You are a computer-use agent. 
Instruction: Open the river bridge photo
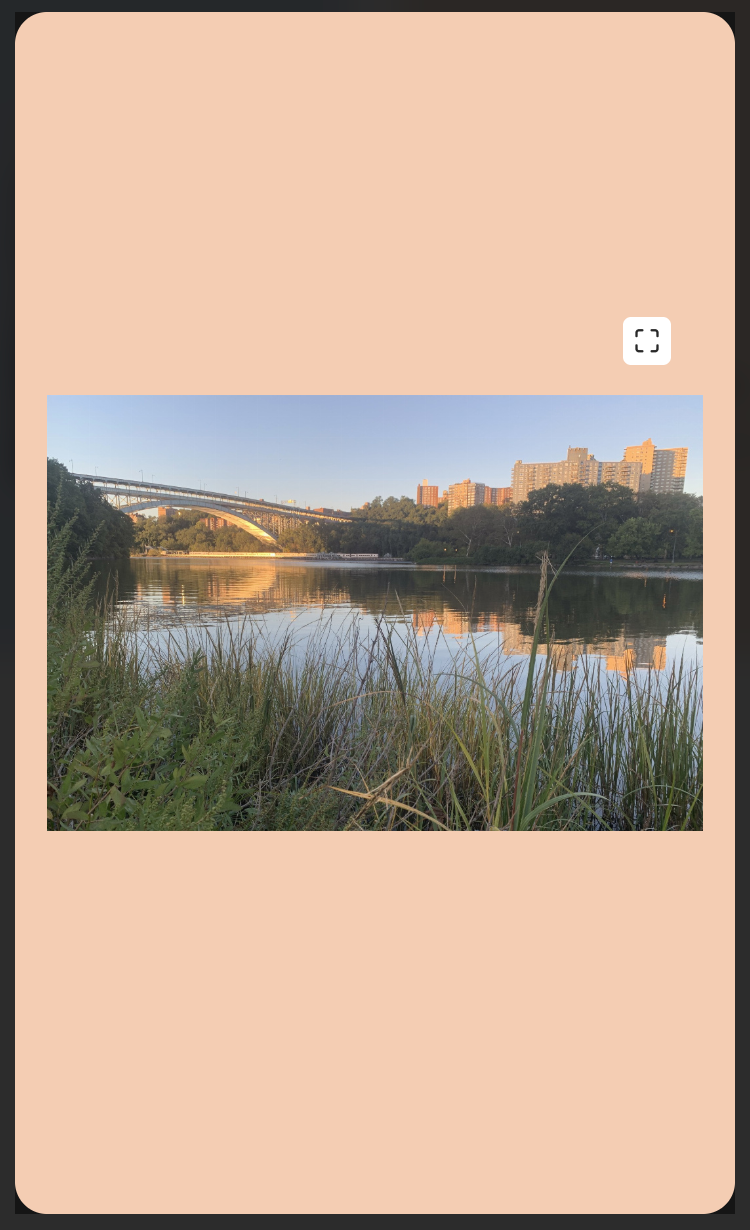tap(375, 612)
